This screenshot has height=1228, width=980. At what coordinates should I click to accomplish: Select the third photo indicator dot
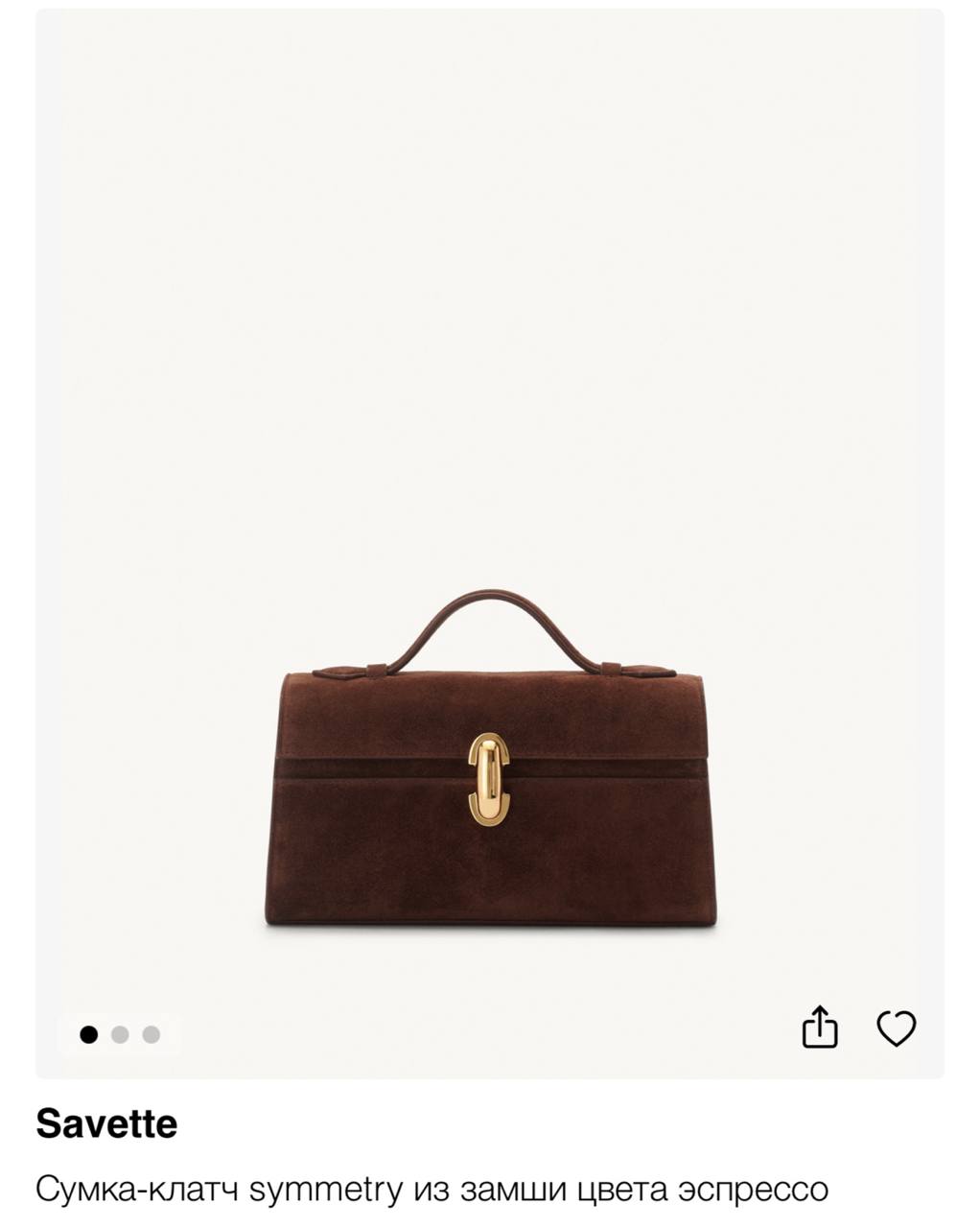click(x=152, y=1034)
